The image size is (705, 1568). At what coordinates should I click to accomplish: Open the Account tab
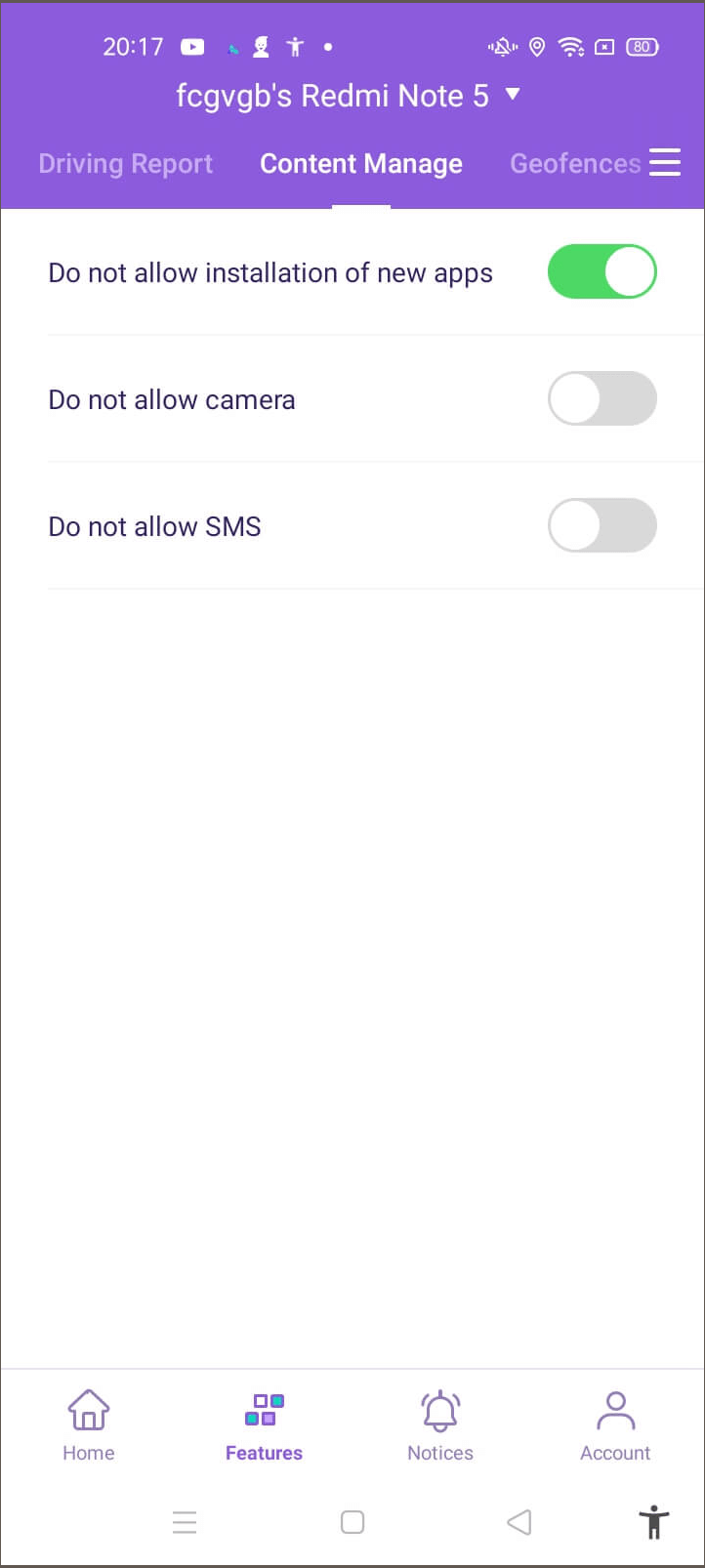(x=615, y=1425)
